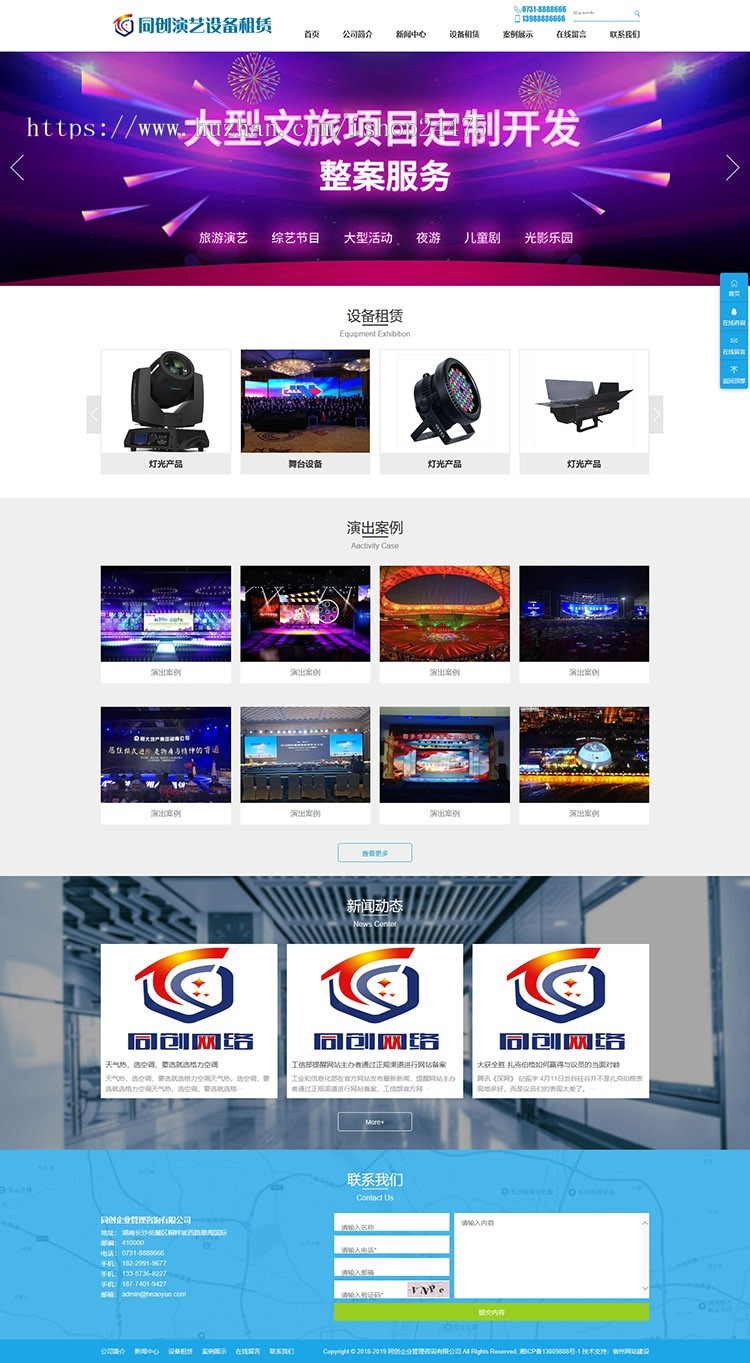
Task: Open QQ online consultation from the floating sidebar
Action: (x=734, y=313)
